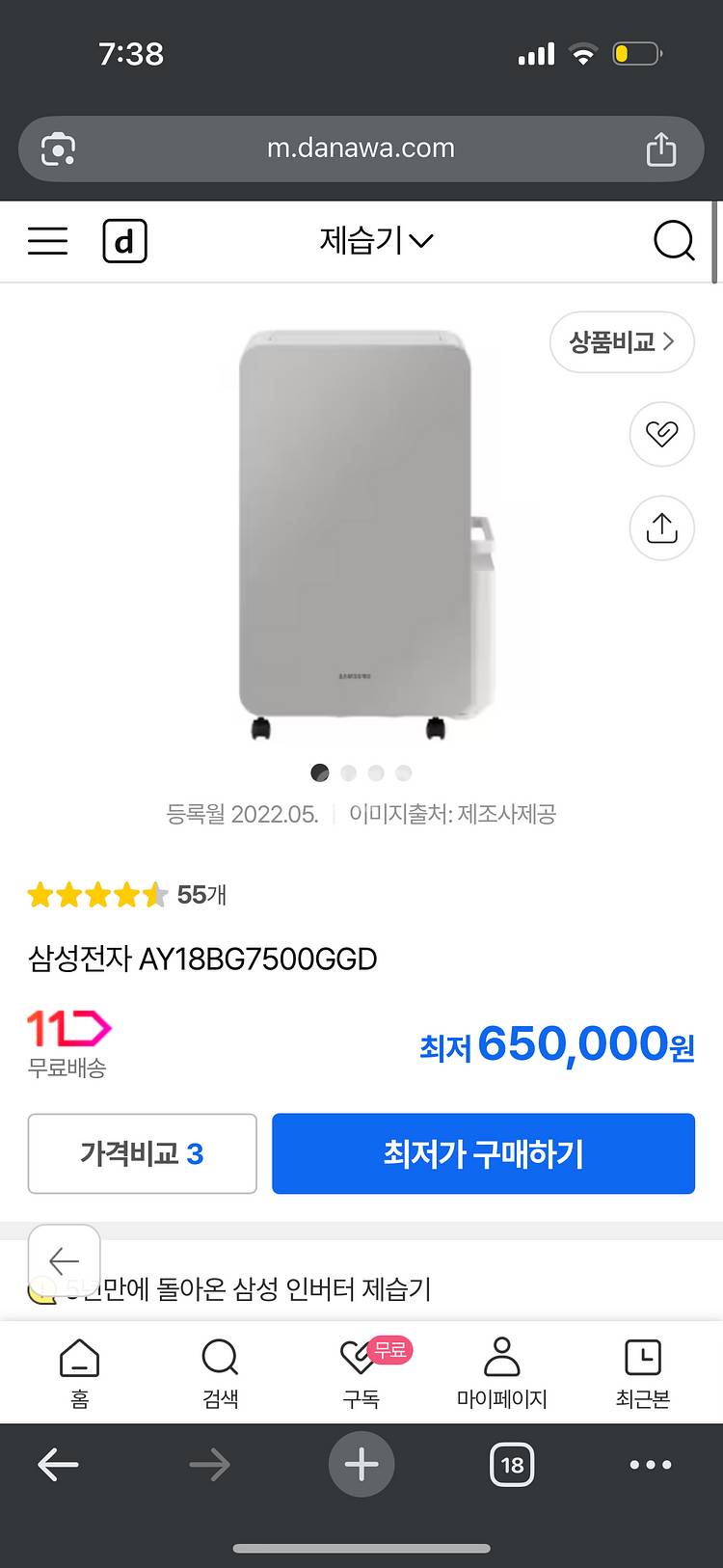Open the browser three-dot menu
723x1568 pixels.
click(651, 1465)
